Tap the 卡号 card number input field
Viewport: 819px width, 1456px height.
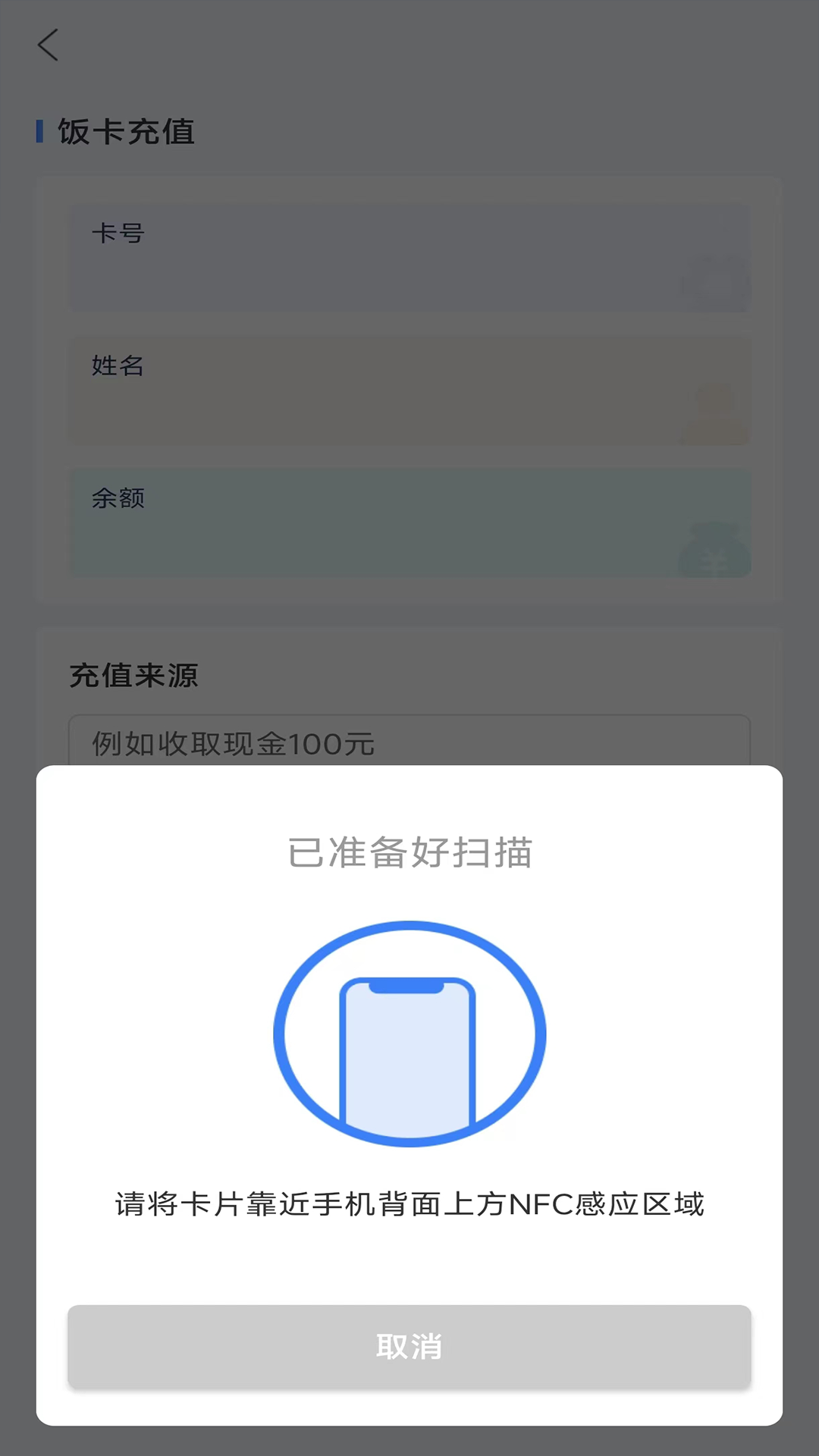pos(409,258)
